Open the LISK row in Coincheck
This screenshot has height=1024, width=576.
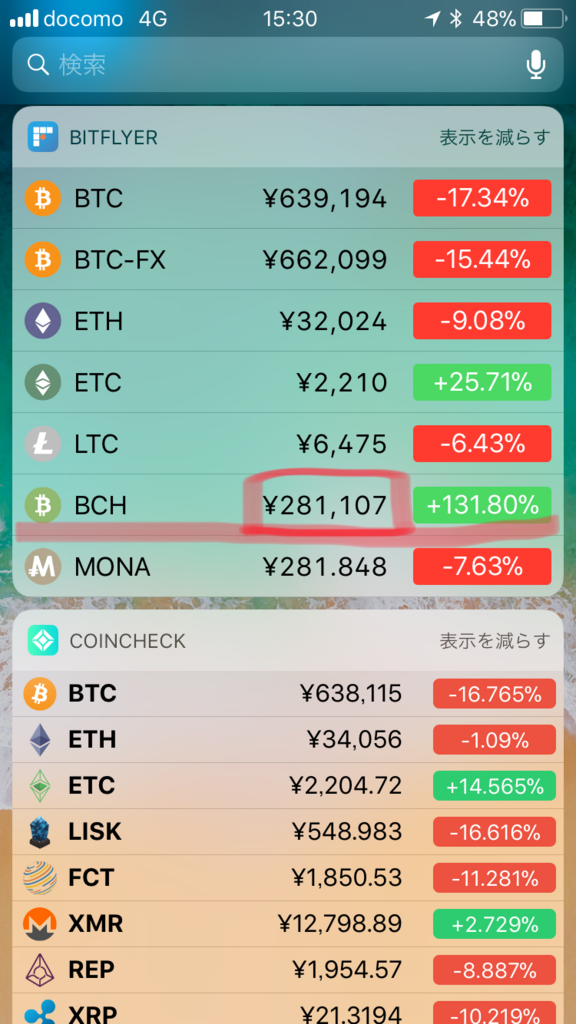click(287, 832)
